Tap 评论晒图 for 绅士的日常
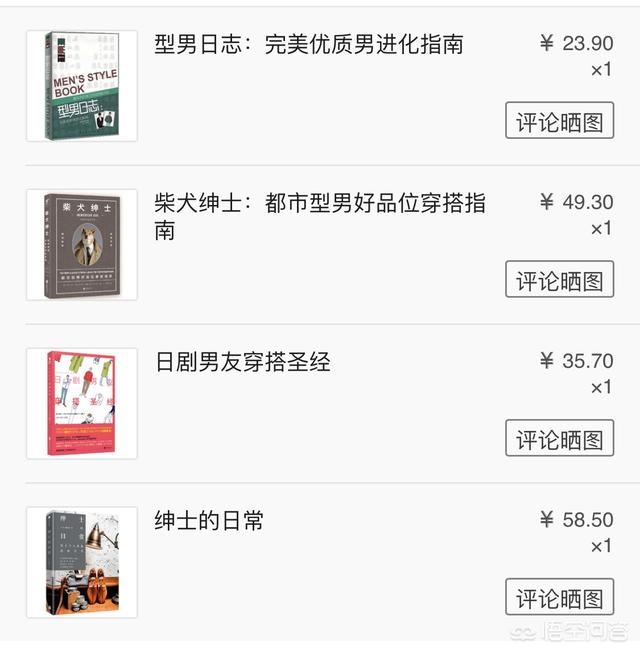Image resolution: width=640 pixels, height=653 pixels. pos(559,597)
